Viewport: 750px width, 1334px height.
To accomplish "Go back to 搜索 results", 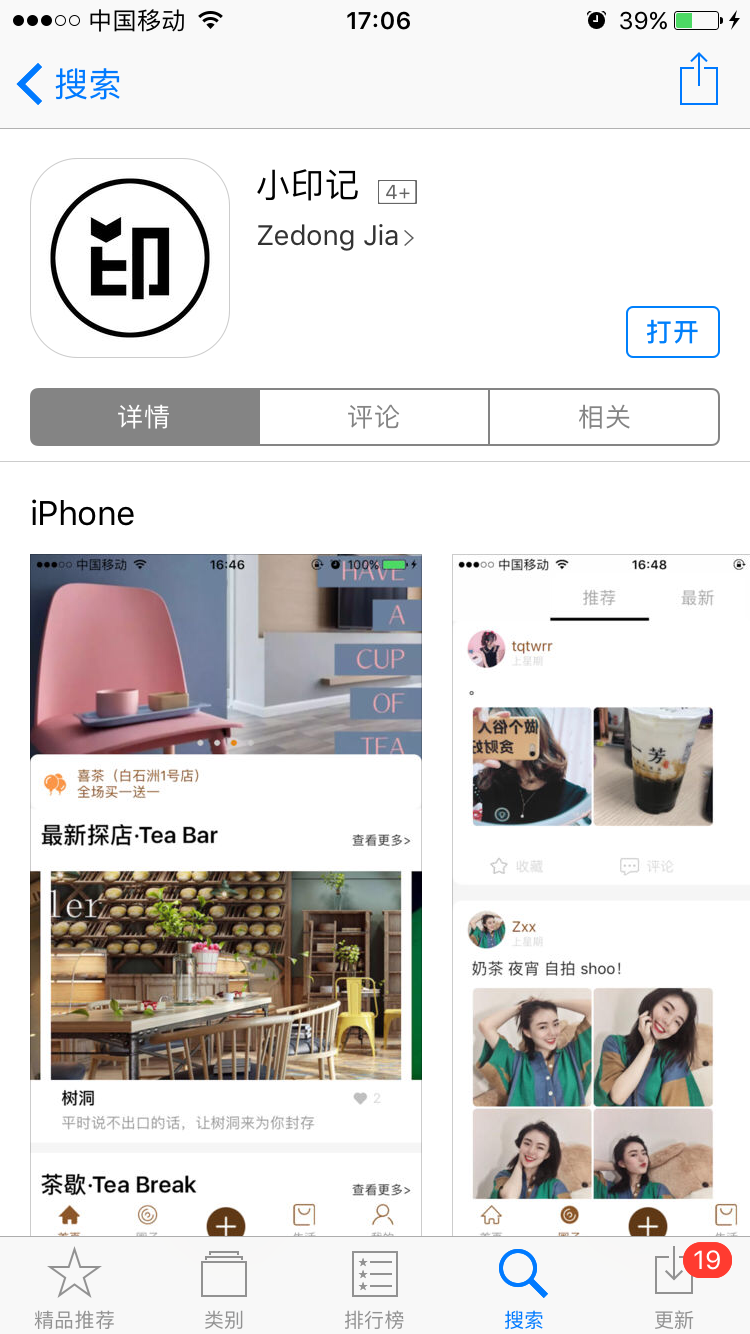I will [x=68, y=84].
